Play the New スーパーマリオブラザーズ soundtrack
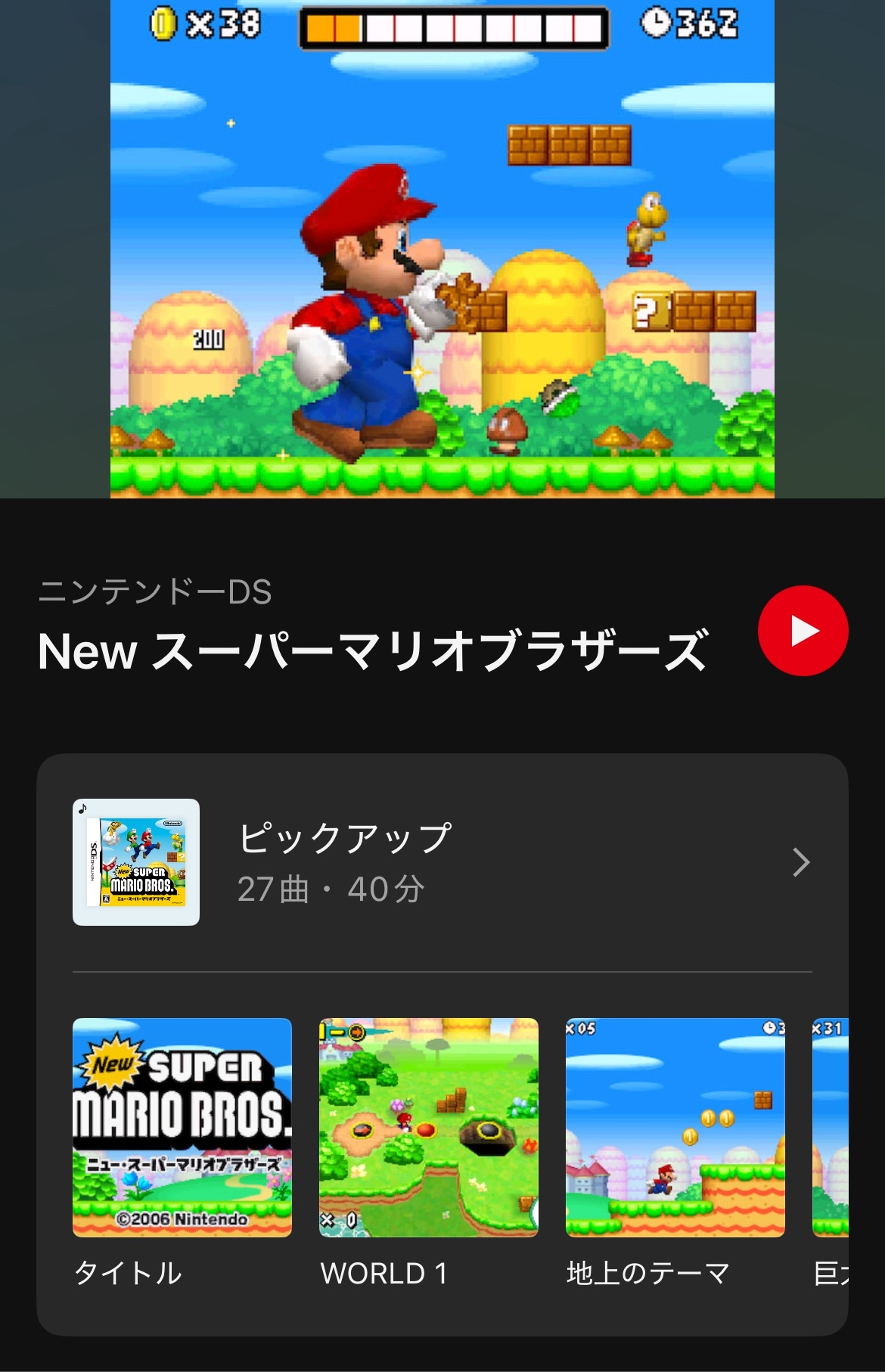885x1372 pixels. click(803, 631)
